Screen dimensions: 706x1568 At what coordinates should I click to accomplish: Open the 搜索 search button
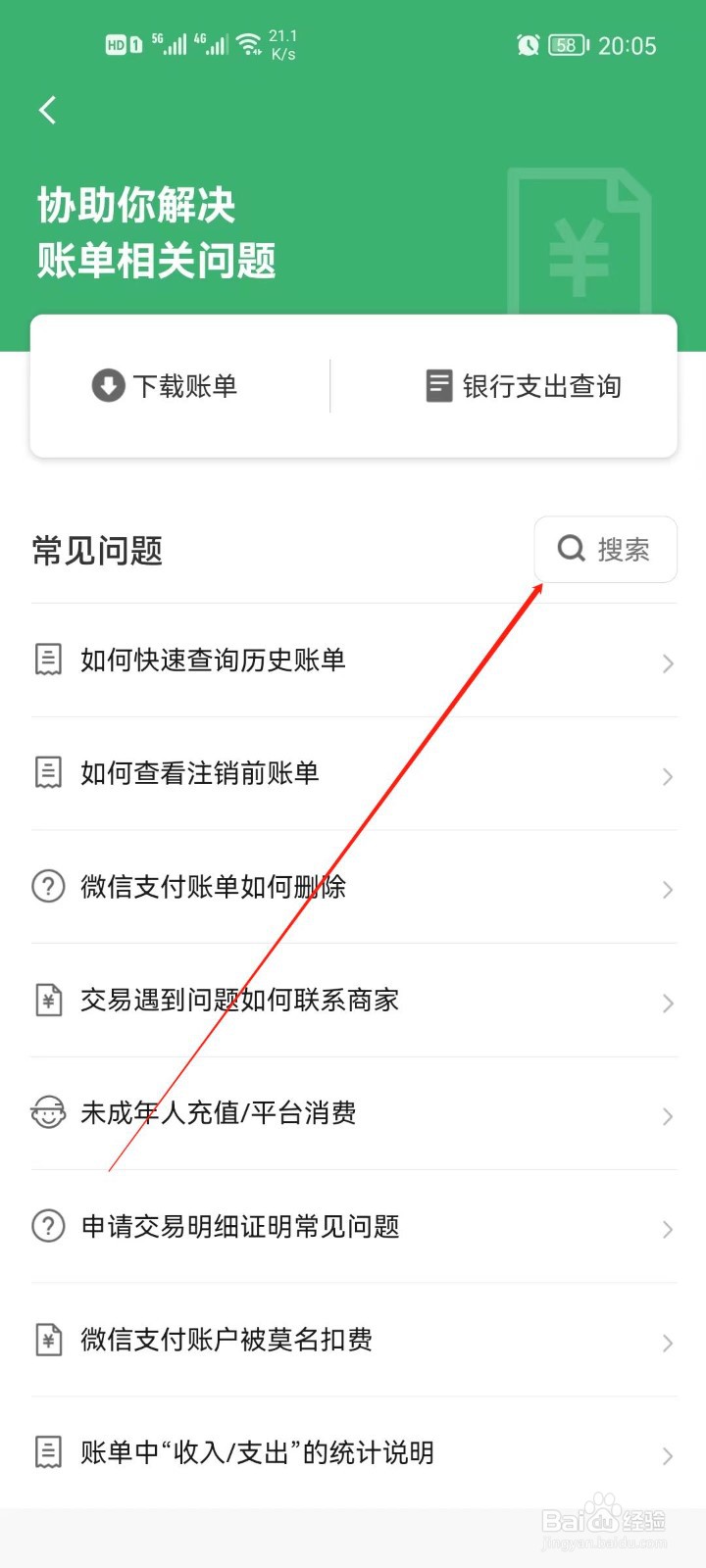(606, 549)
